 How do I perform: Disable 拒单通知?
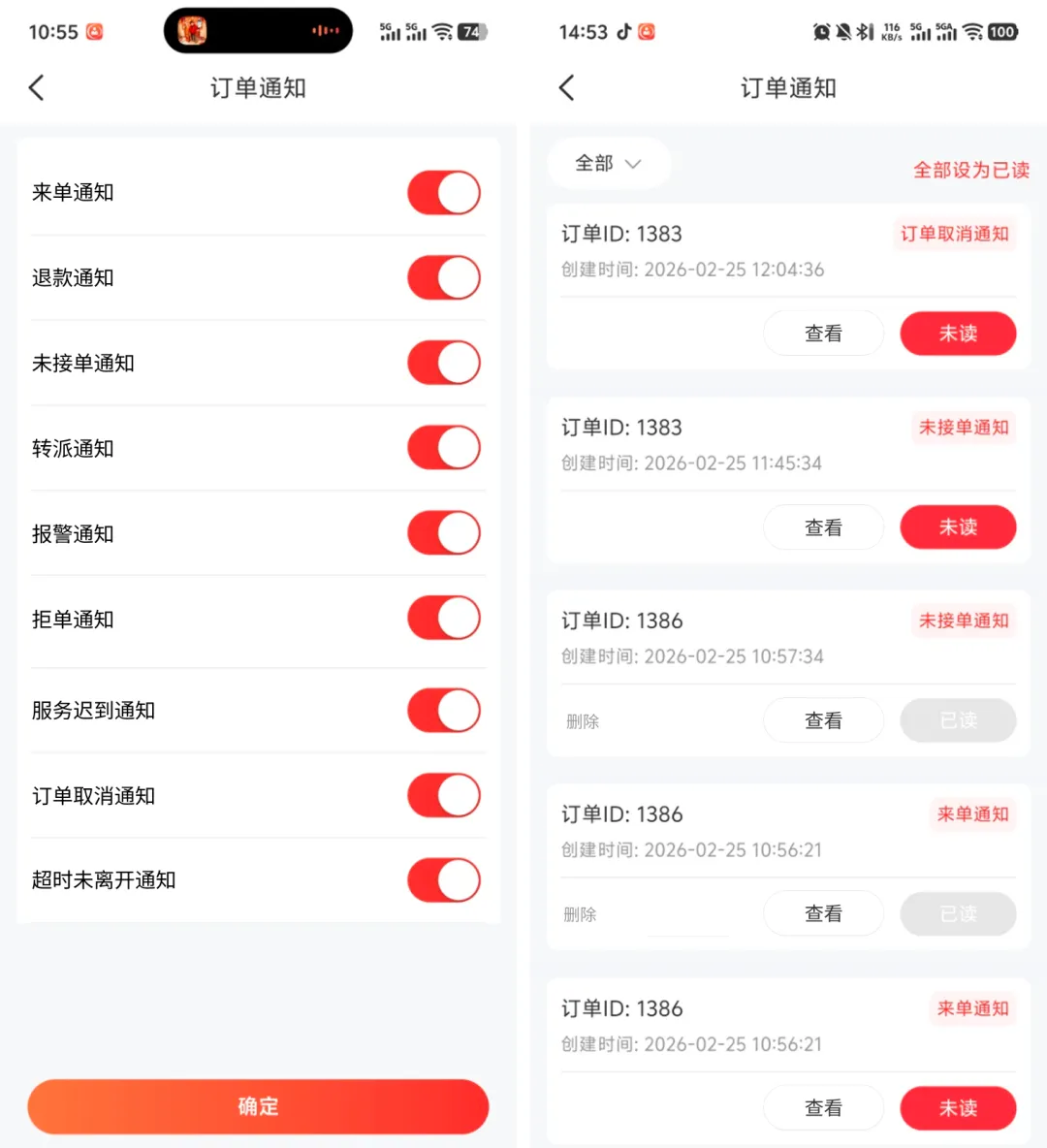[444, 619]
